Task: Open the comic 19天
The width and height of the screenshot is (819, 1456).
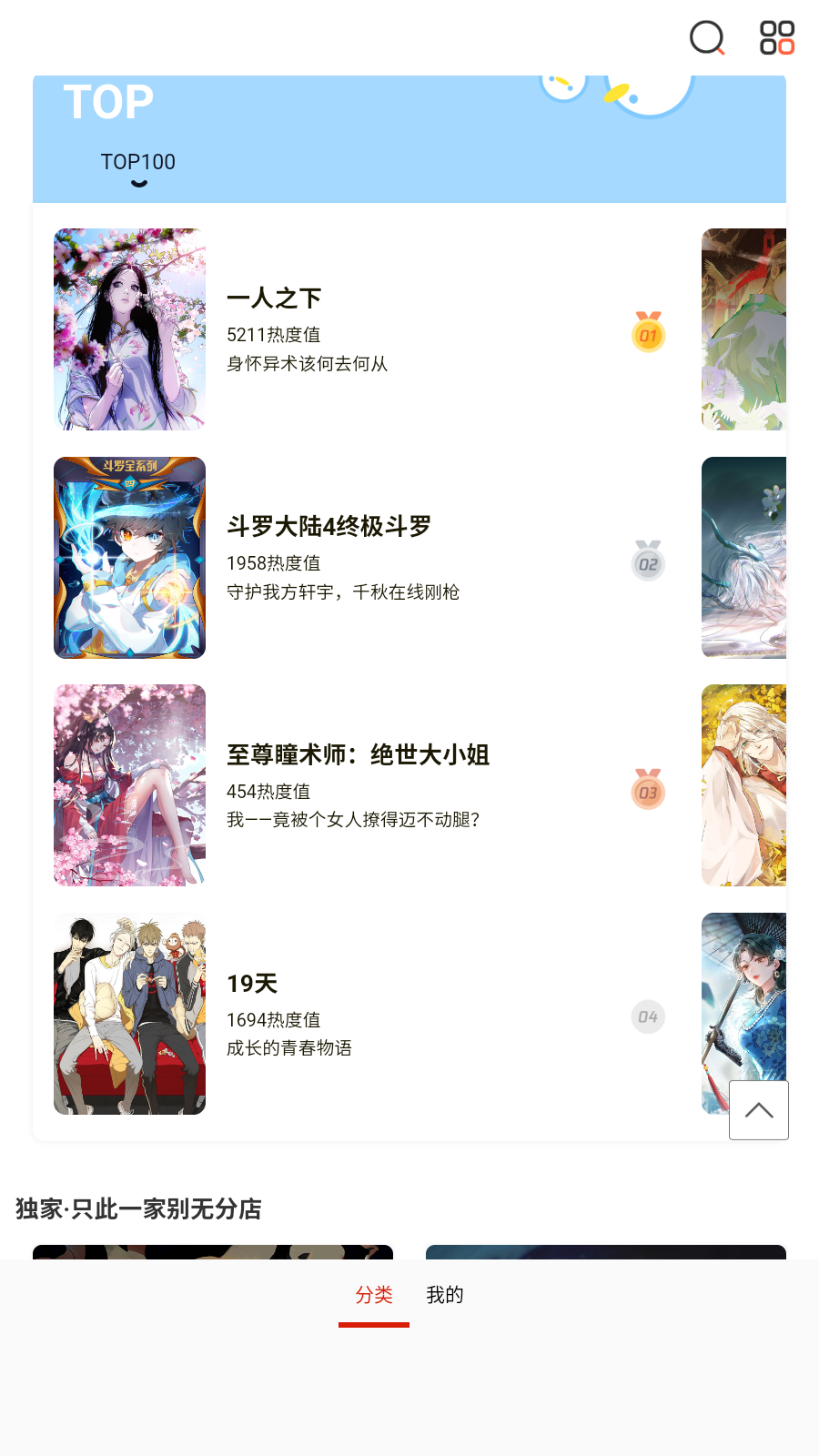Action: pyautogui.click(x=252, y=984)
